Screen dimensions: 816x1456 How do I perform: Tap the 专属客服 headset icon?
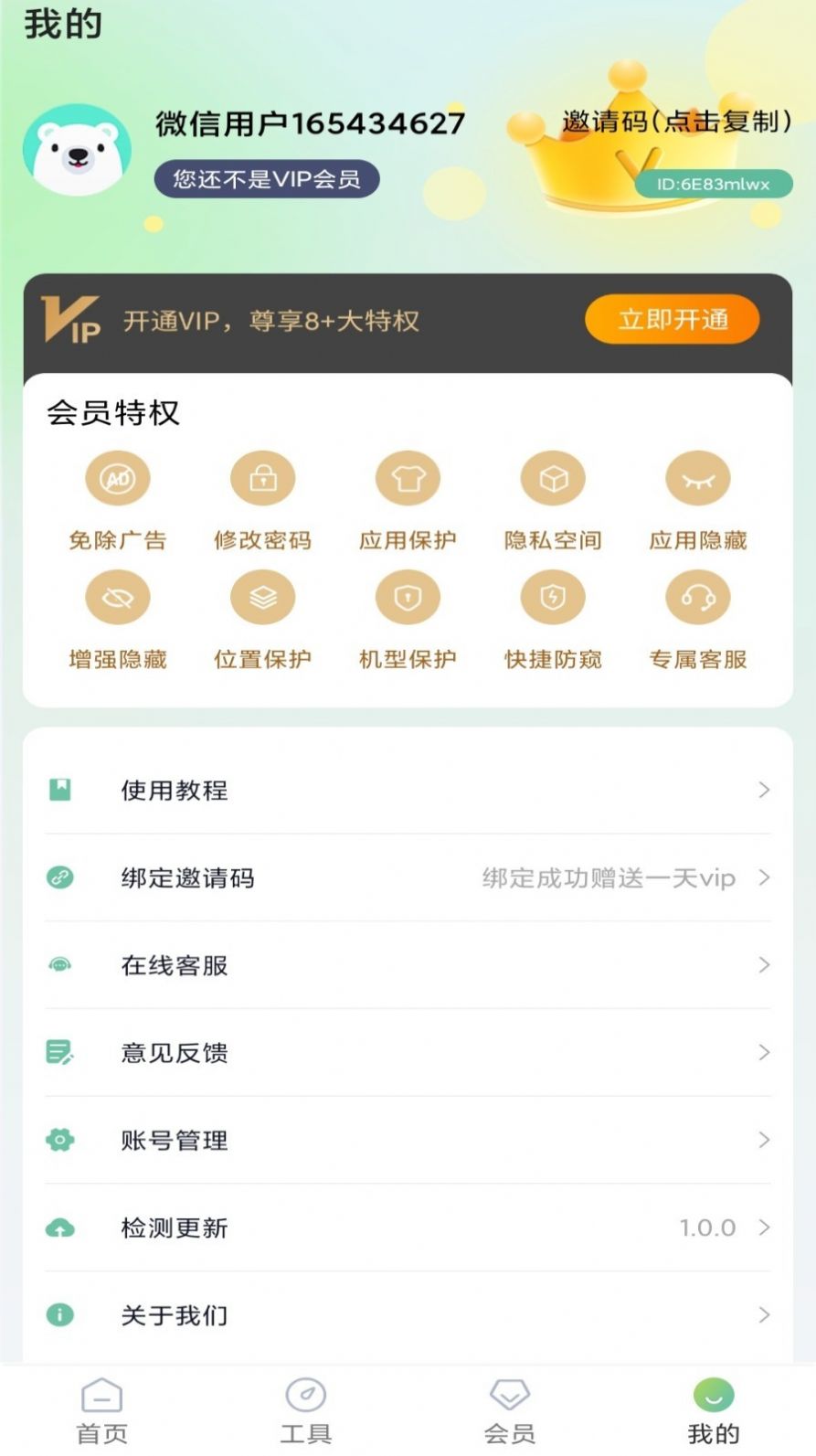coord(697,596)
